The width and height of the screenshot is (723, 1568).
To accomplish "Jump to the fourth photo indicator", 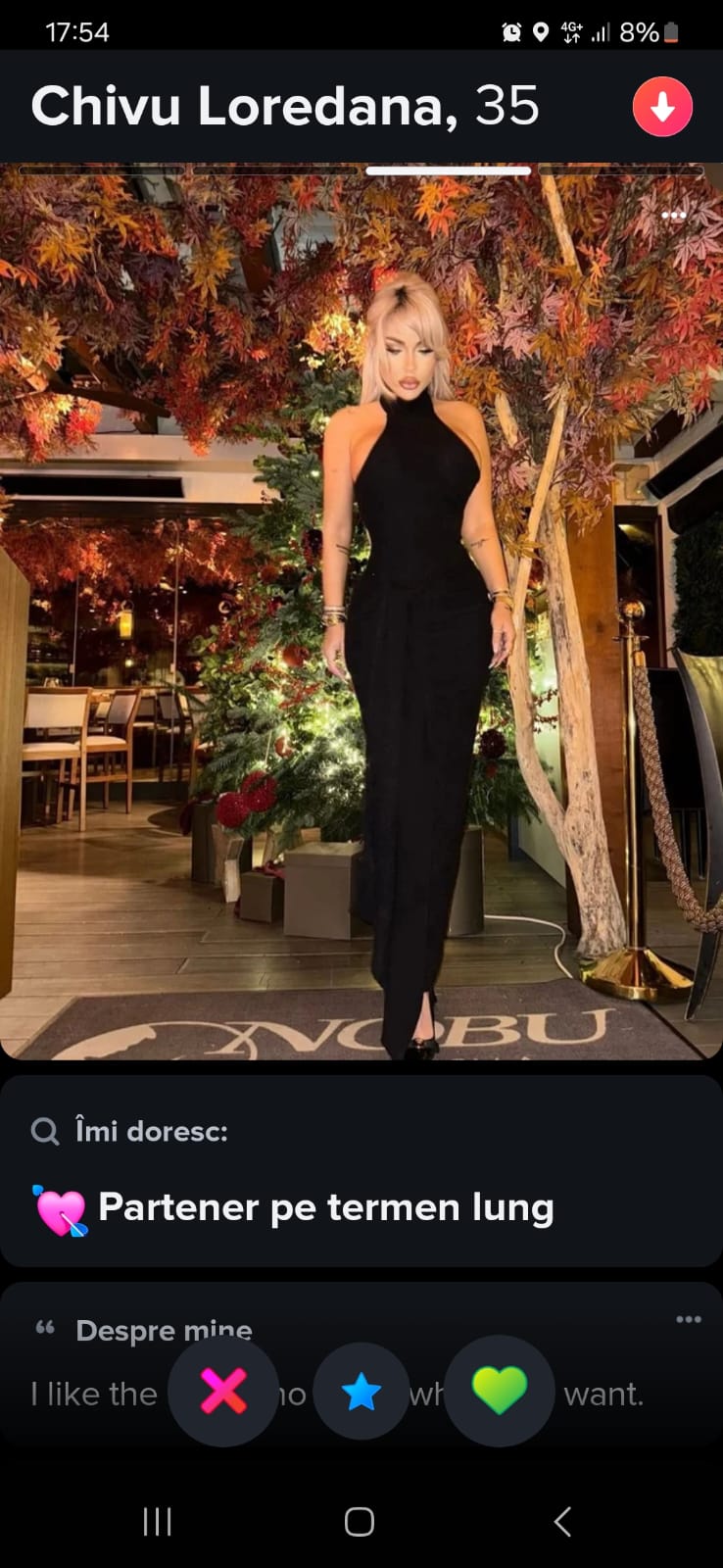I will (x=620, y=171).
